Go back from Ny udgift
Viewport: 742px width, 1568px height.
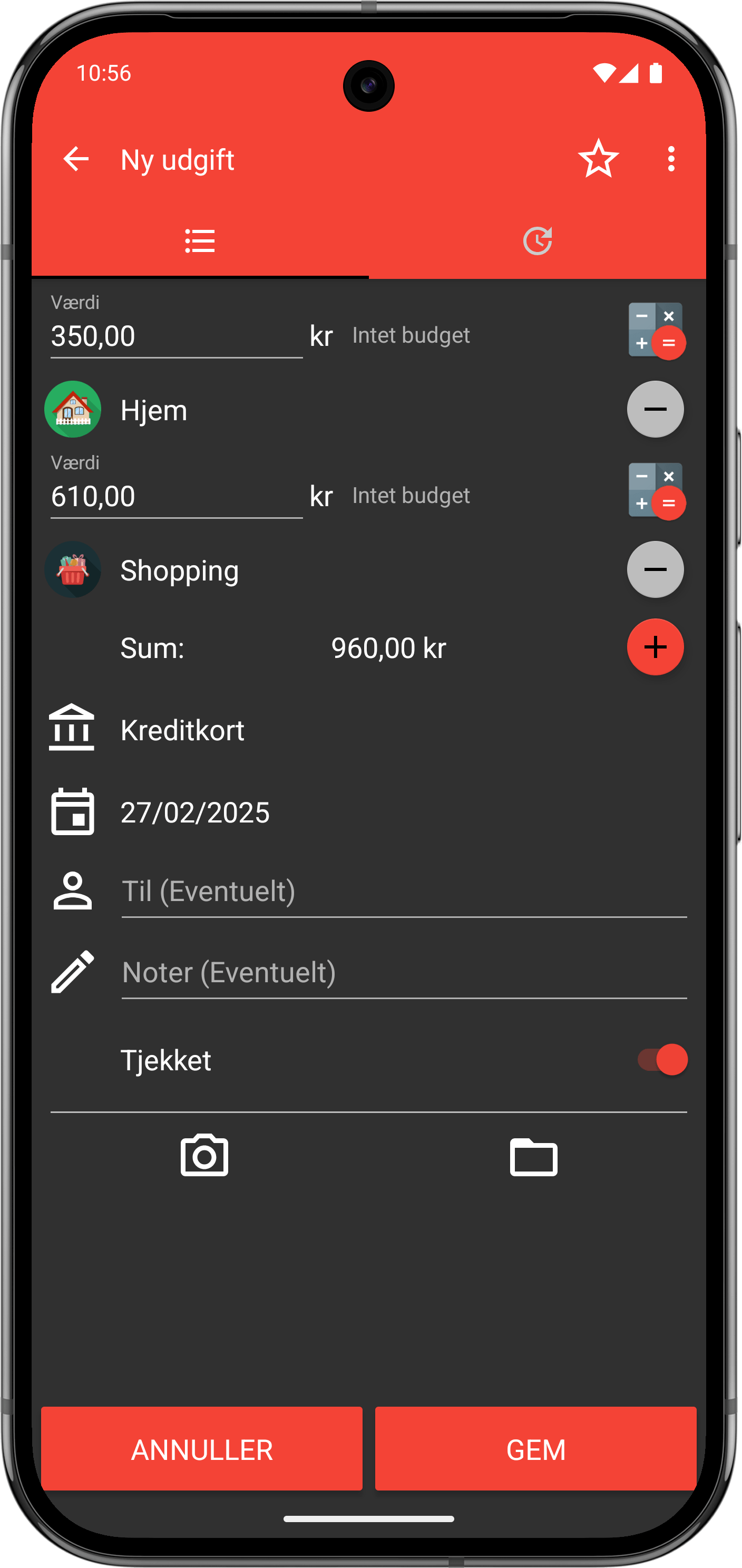pos(76,159)
